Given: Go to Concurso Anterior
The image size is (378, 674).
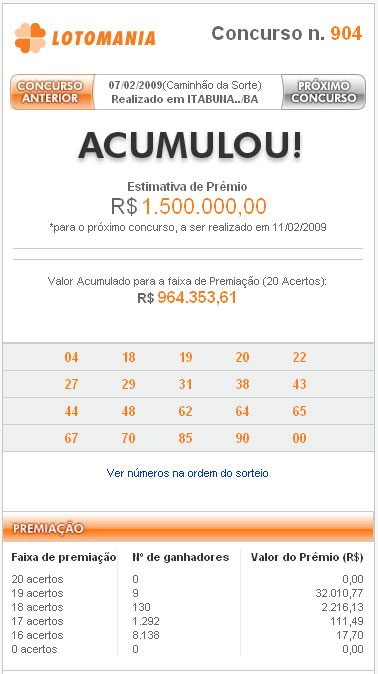Looking at the screenshot, I should coord(52,92).
